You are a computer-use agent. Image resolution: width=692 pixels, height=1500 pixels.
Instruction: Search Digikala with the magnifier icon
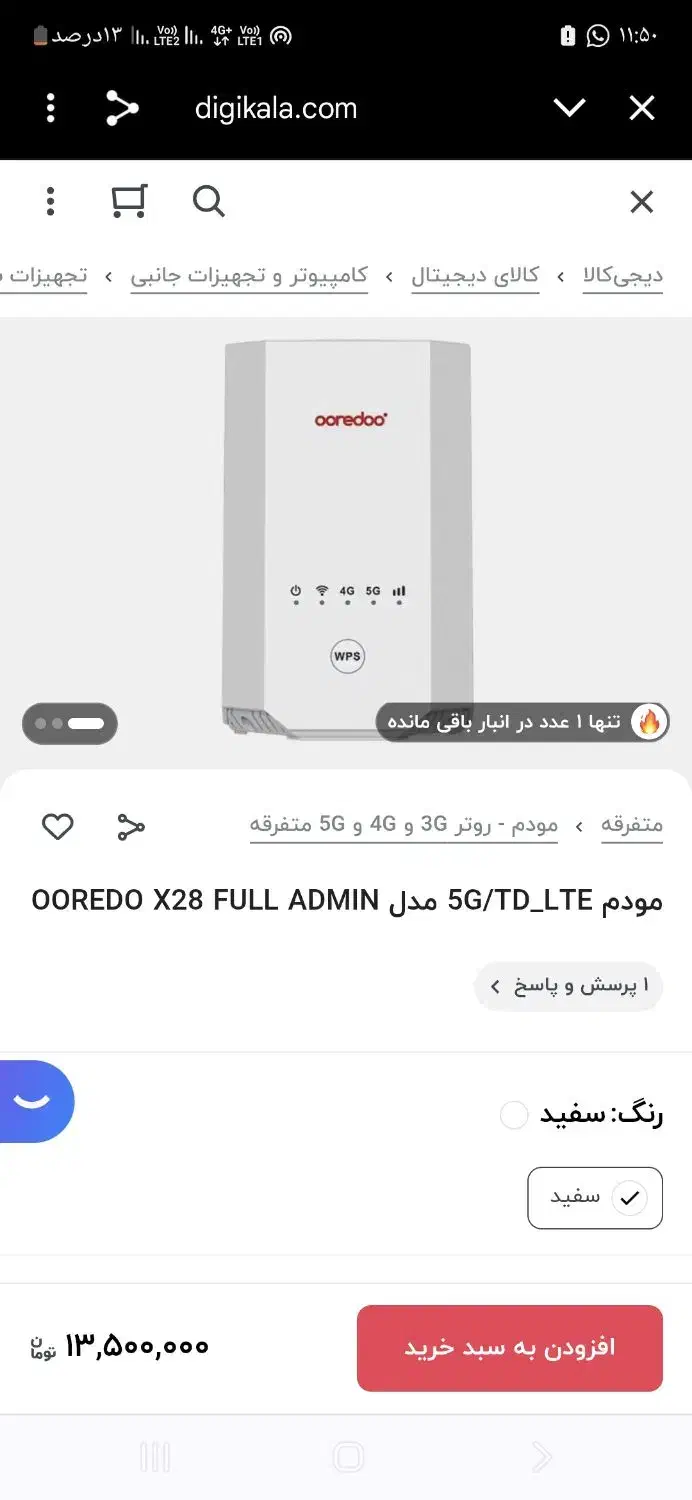coord(208,202)
